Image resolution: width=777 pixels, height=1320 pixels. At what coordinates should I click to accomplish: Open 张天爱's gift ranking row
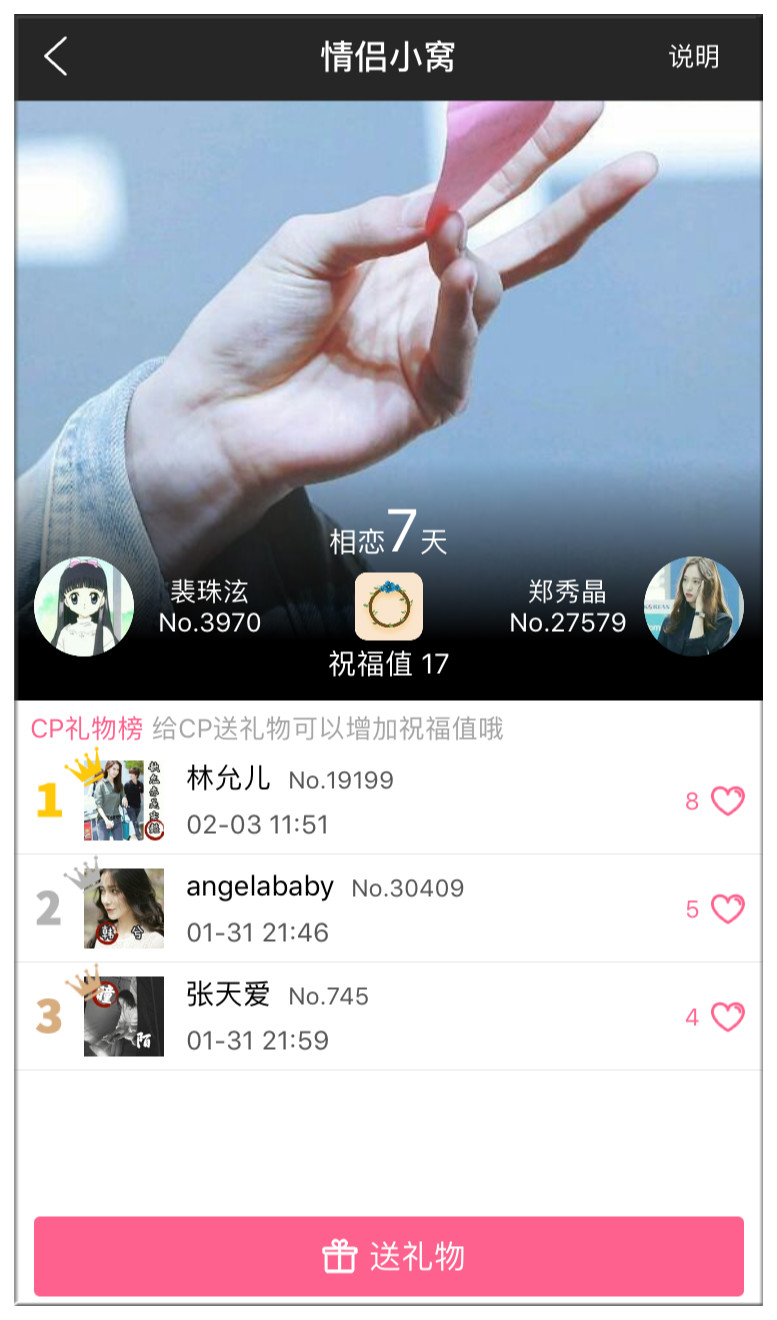tap(389, 1017)
